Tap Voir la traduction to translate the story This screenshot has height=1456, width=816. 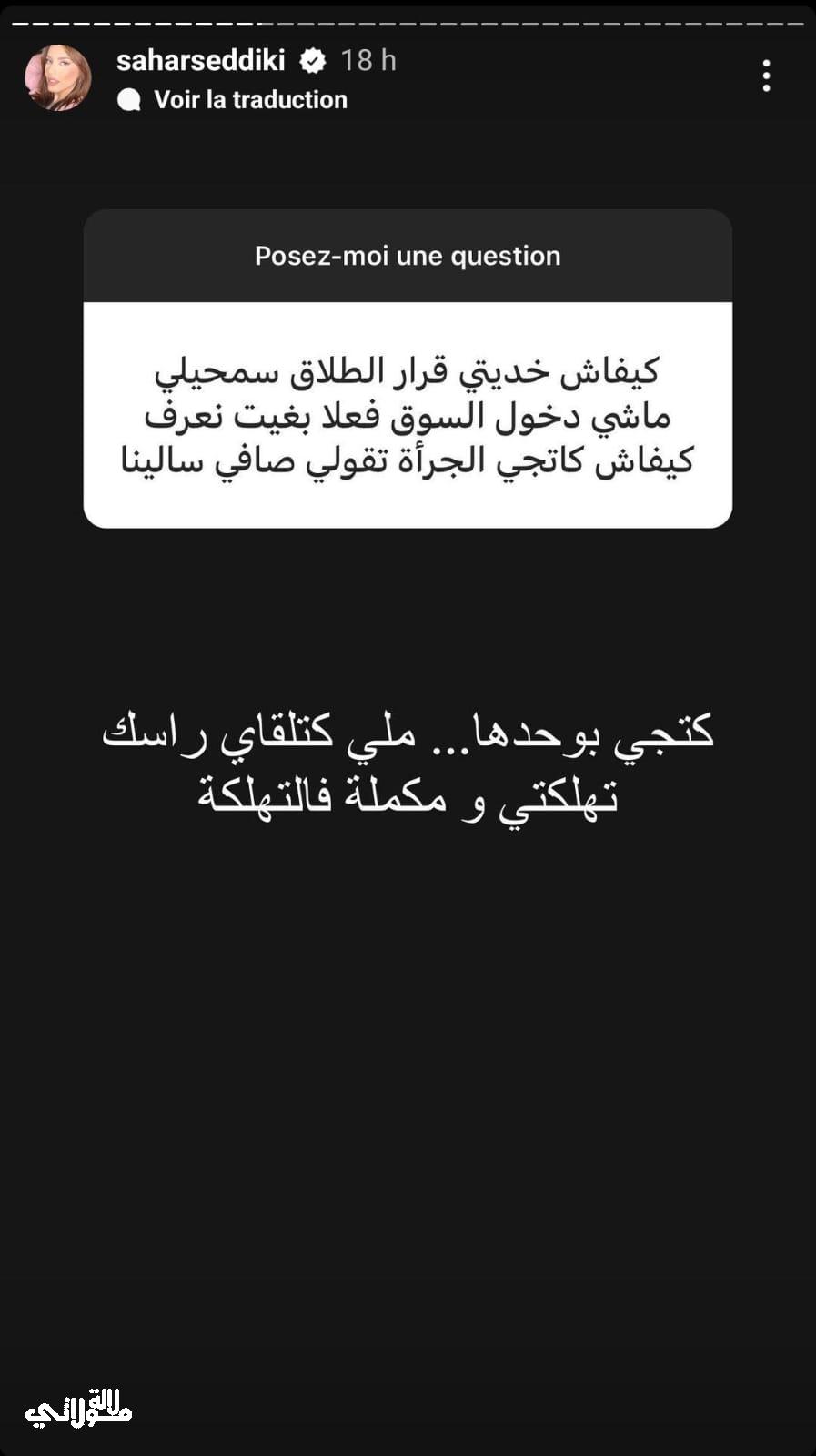[x=250, y=100]
